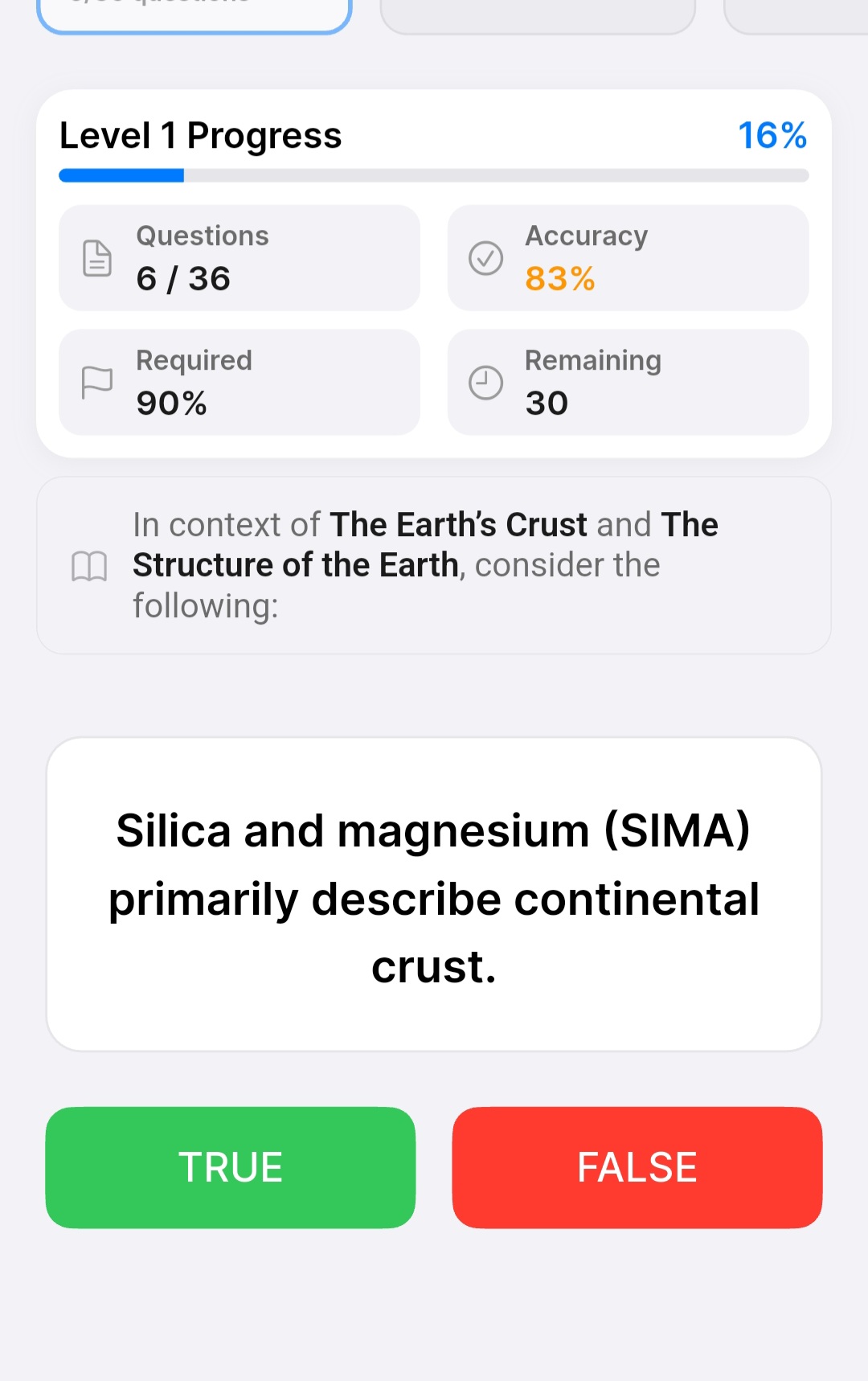The width and height of the screenshot is (868, 1381).
Task: Click the Remaining 30 stat card
Action: tap(628, 382)
